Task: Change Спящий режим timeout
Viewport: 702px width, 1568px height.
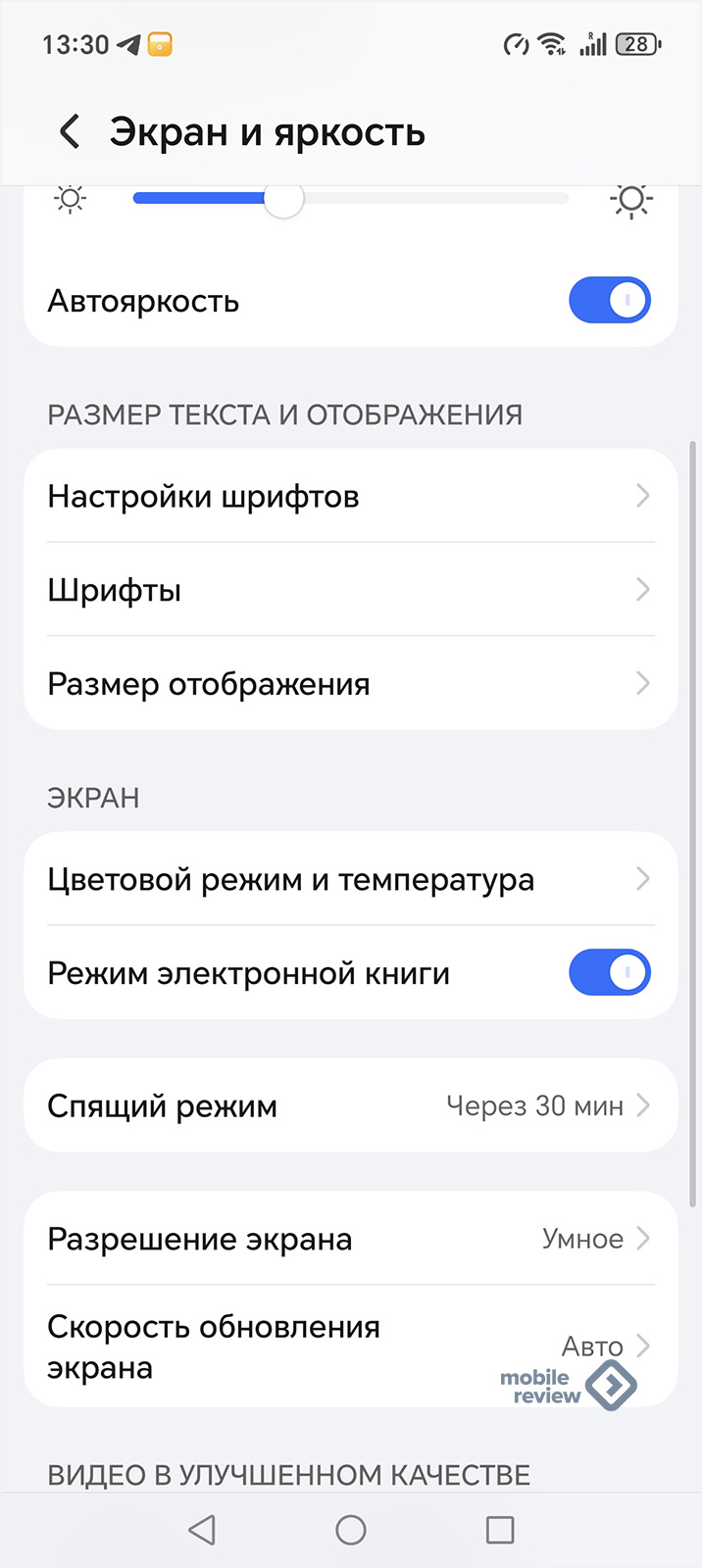Action: (350, 1105)
